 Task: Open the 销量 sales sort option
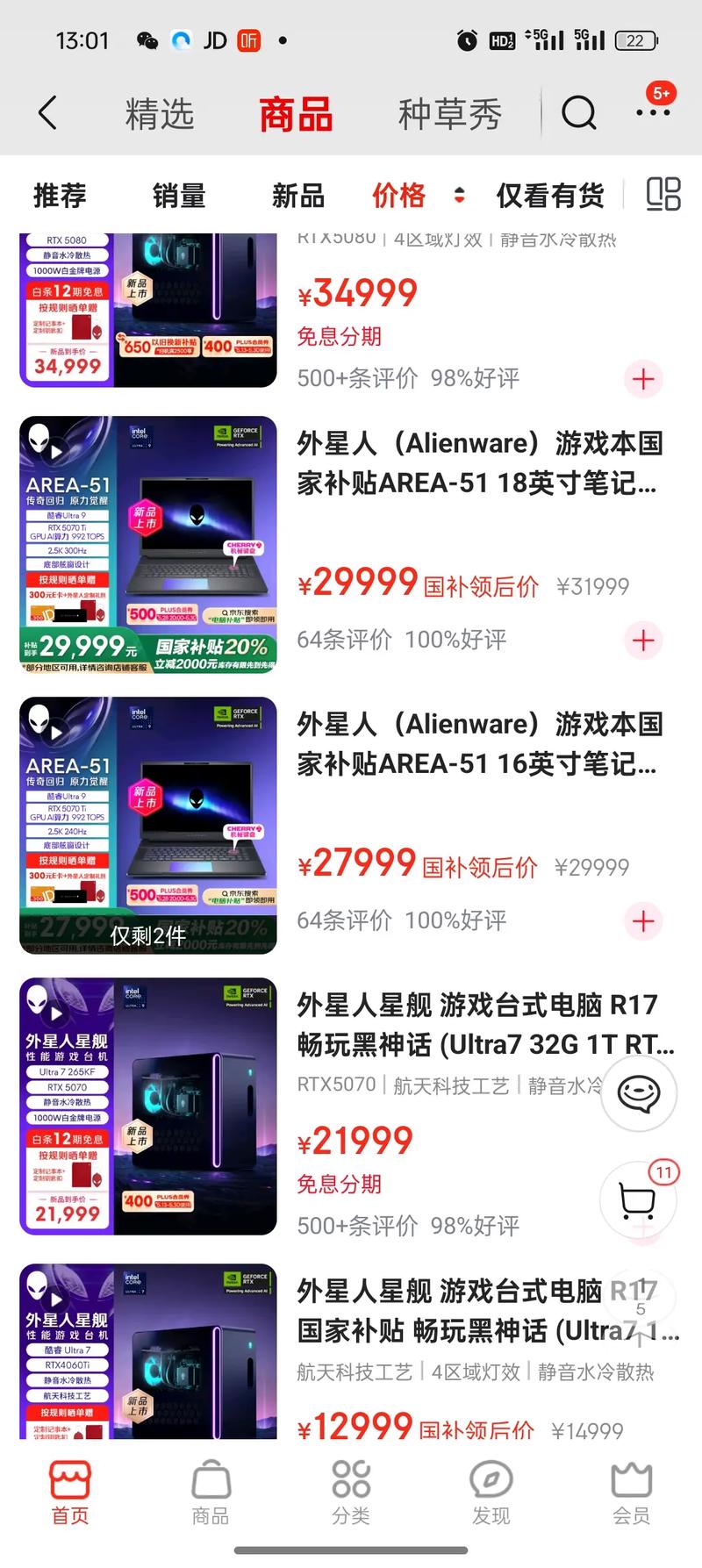point(178,196)
